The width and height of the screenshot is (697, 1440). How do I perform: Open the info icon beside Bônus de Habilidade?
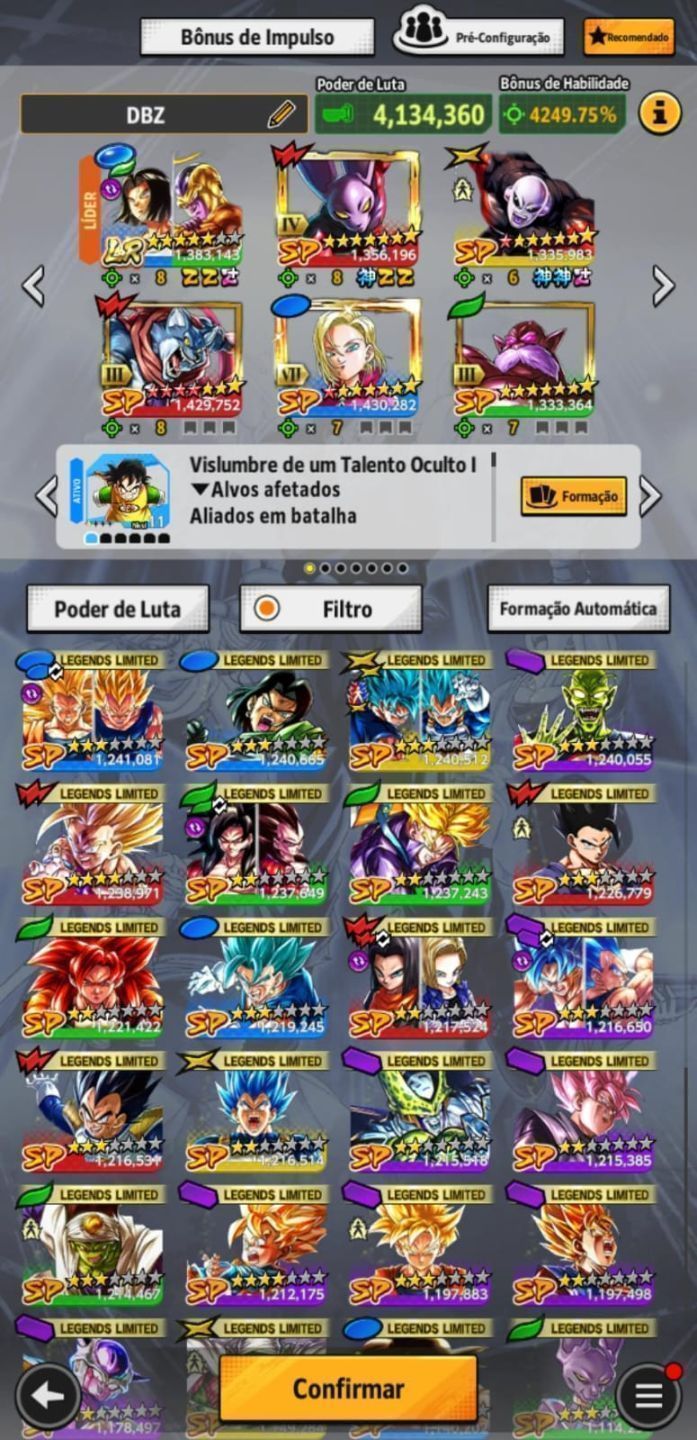[x=659, y=115]
